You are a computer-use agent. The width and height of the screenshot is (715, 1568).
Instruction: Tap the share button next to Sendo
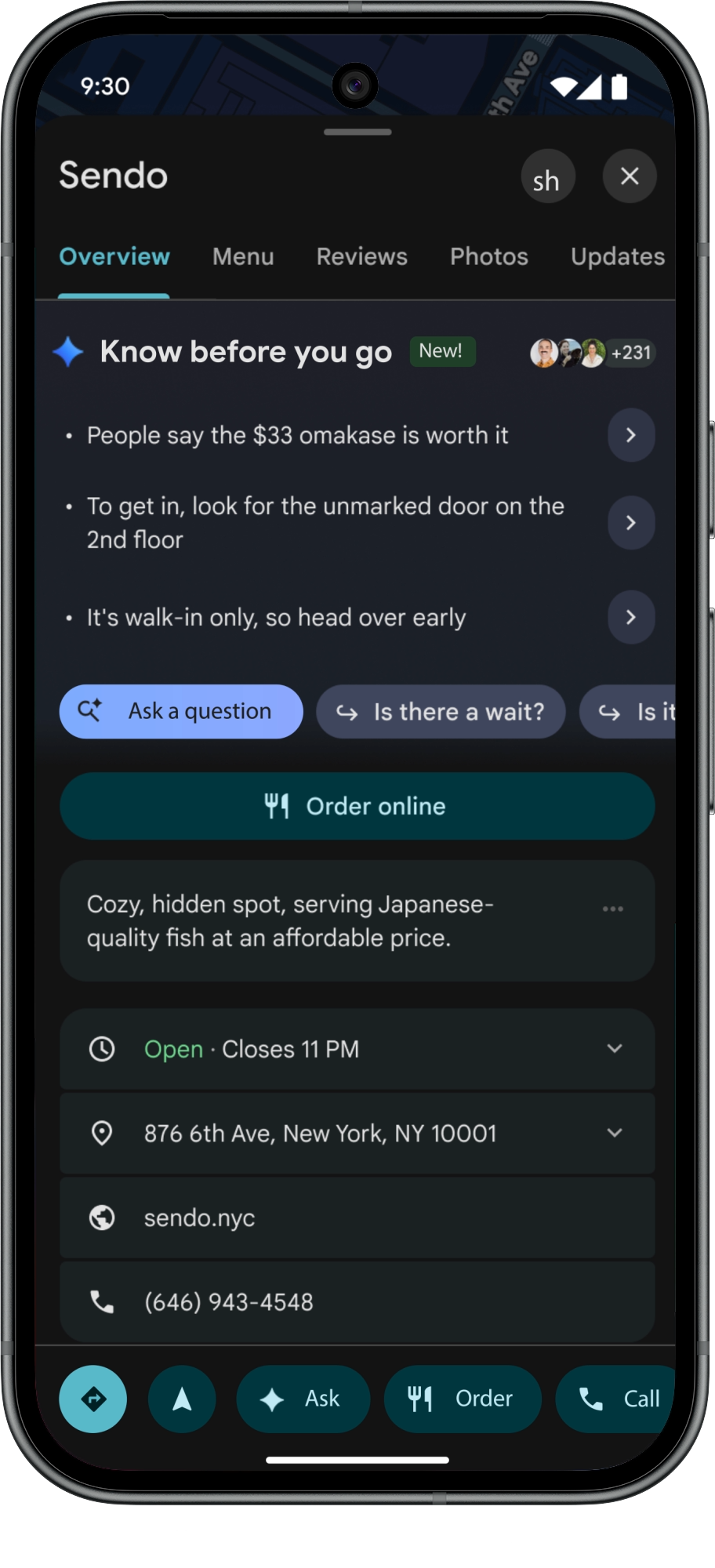pos(547,177)
